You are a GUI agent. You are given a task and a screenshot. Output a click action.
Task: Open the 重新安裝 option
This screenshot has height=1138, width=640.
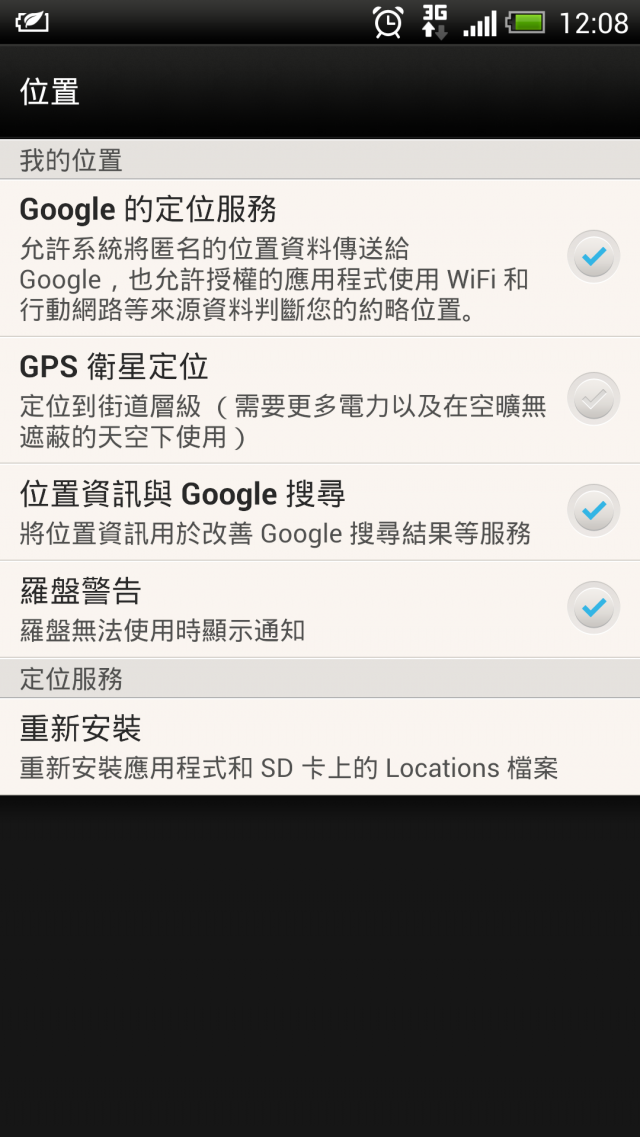coord(320,746)
